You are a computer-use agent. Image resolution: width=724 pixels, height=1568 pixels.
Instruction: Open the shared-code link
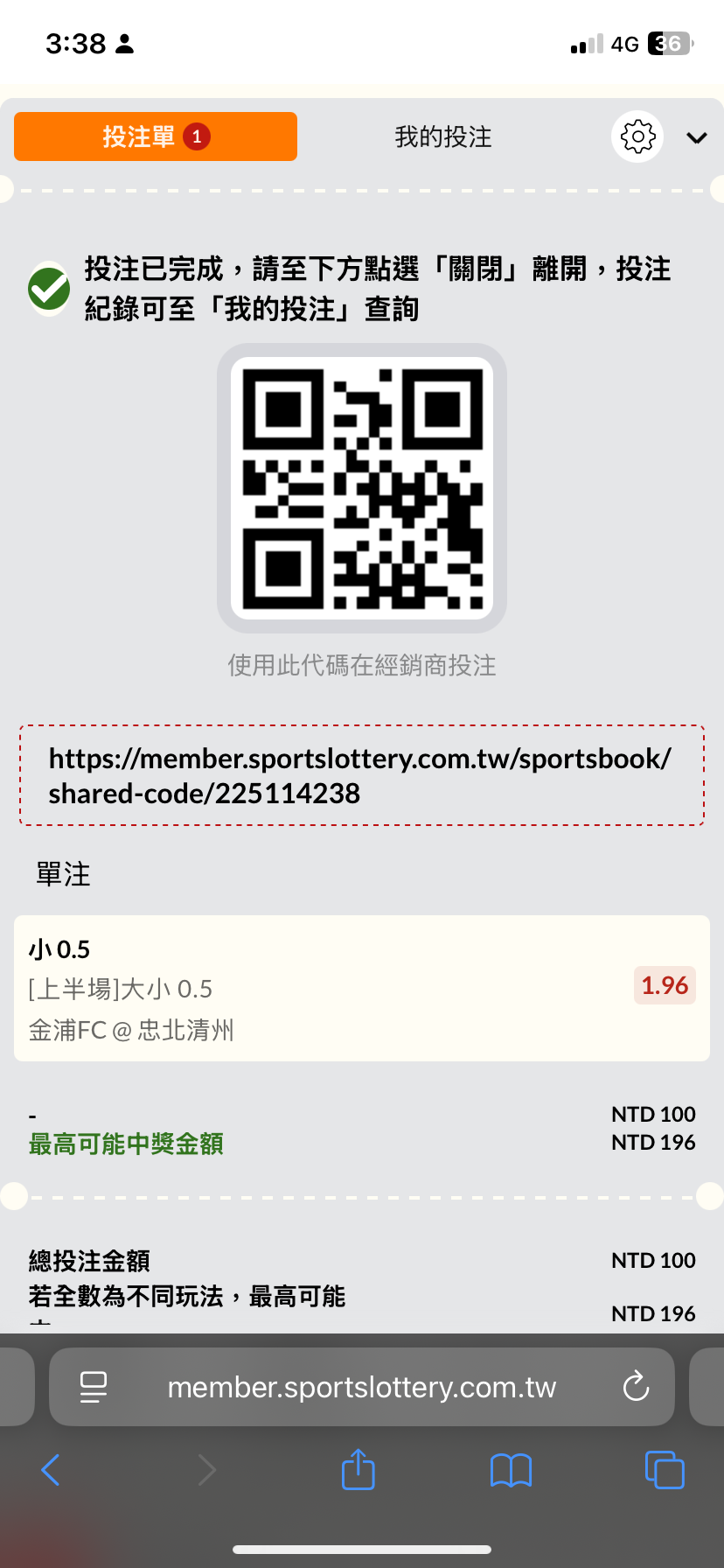coord(360,775)
